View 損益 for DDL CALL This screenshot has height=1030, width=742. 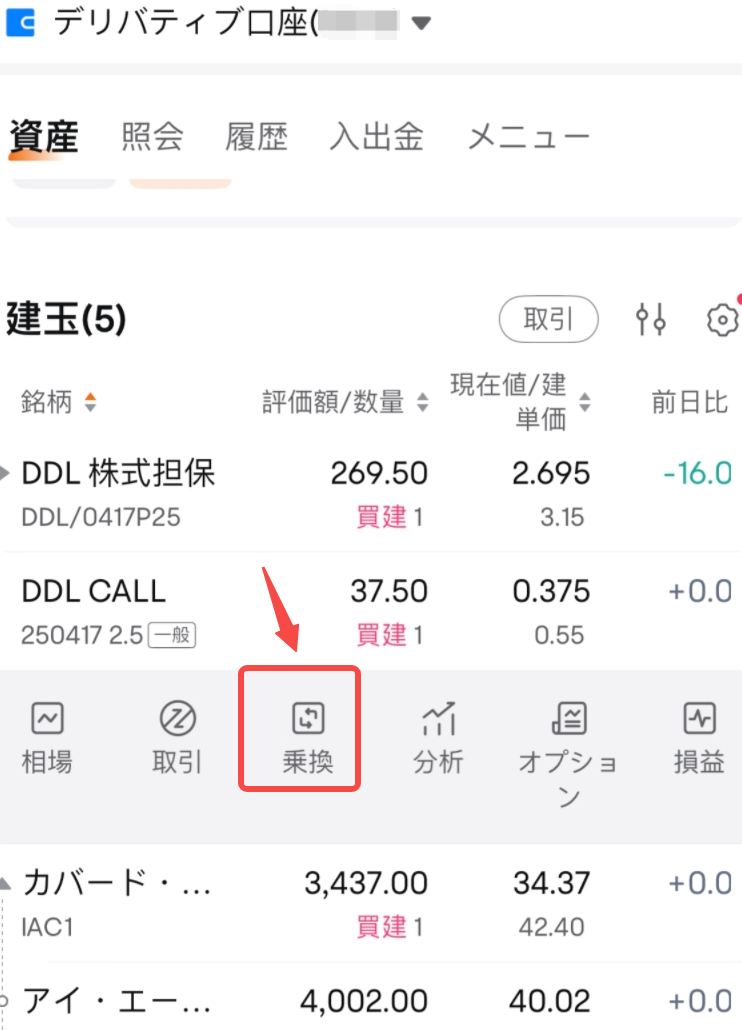pyautogui.click(x=699, y=737)
